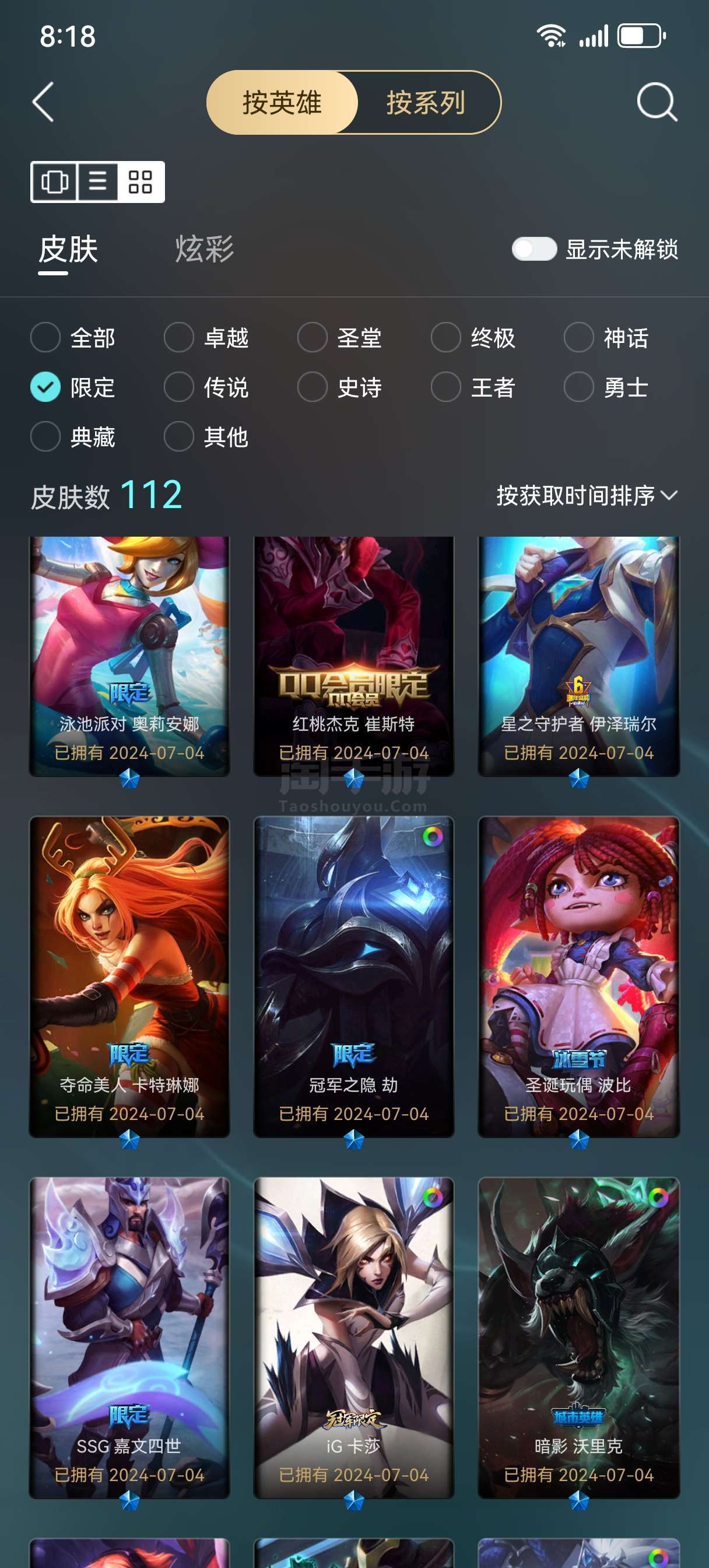Switch to card carousel view layout

pyautogui.click(x=55, y=181)
